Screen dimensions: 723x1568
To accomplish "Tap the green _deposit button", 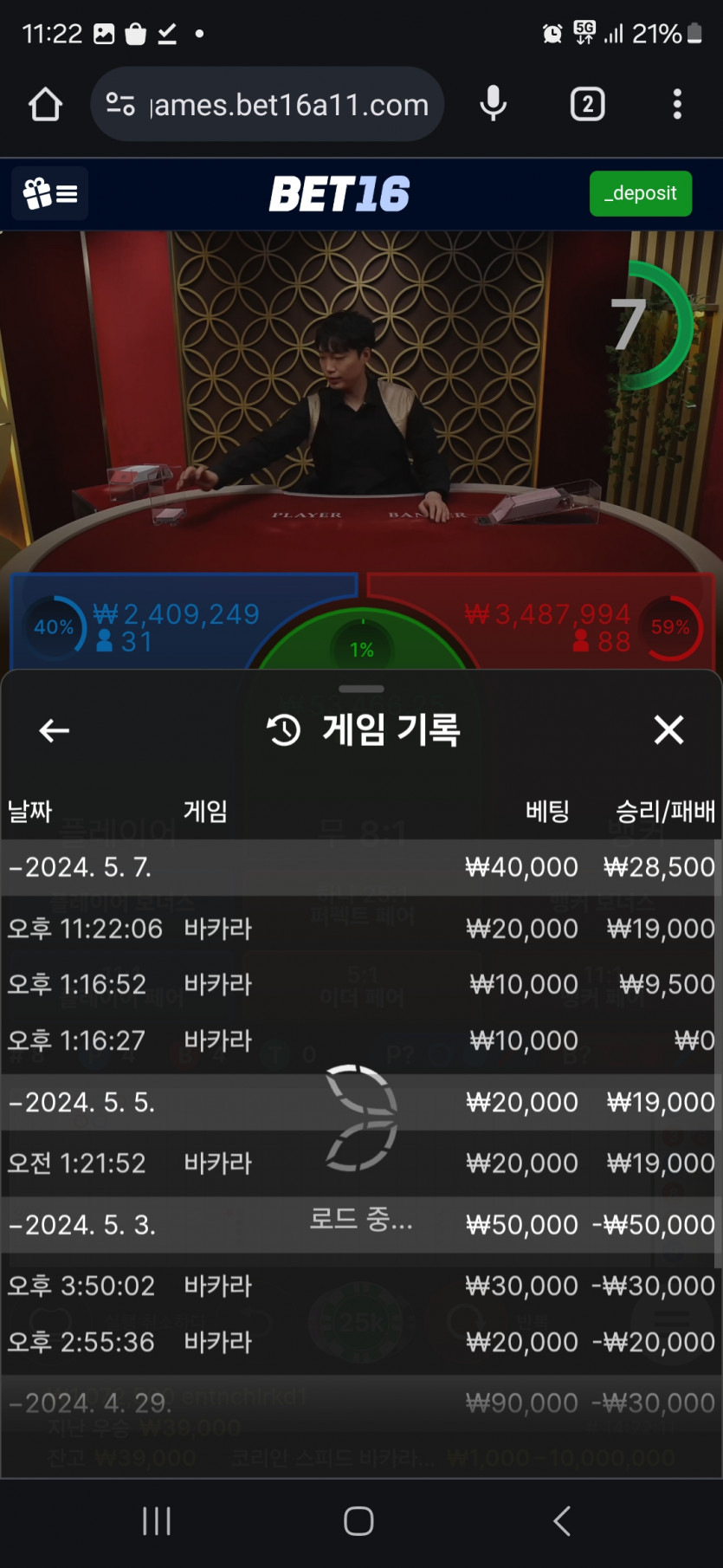I will pyautogui.click(x=641, y=193).
